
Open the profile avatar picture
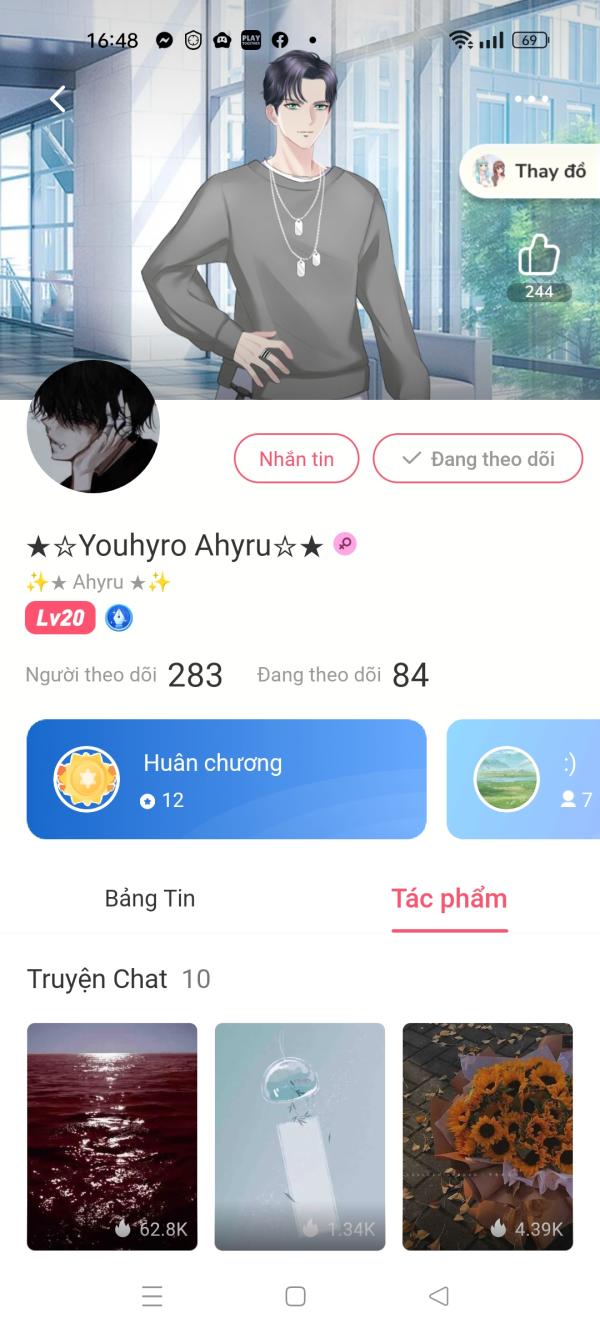[x=93, y=427]
